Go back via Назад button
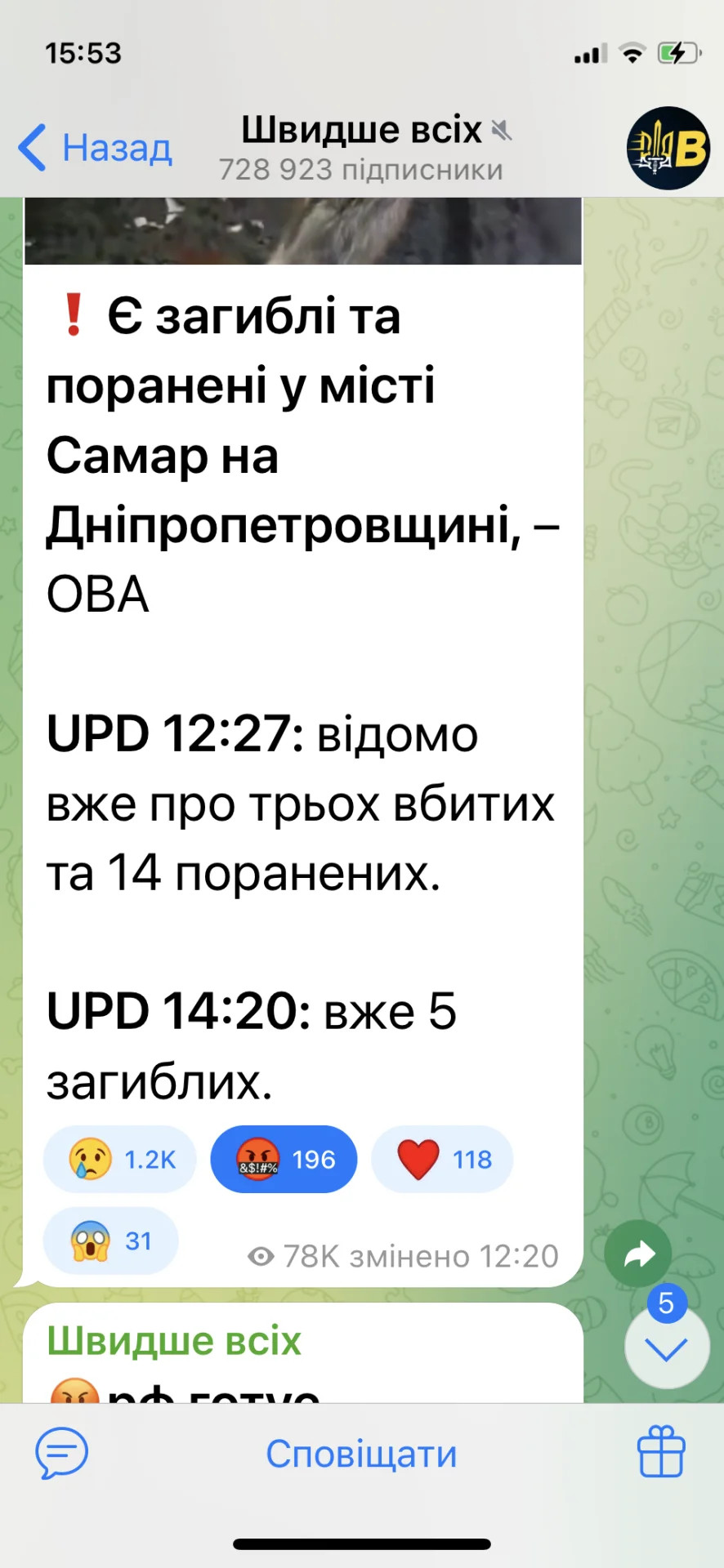The image size is (724, 1568). [x=95, y=149]
